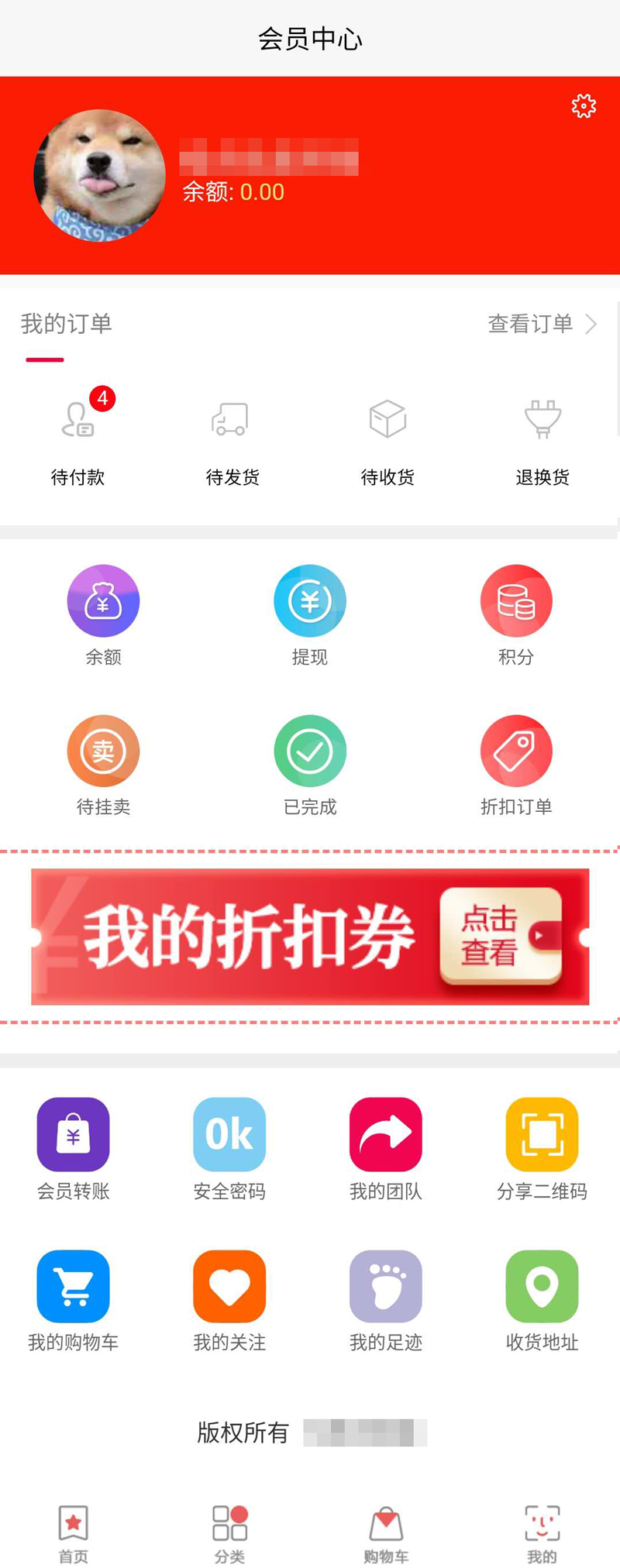Open 退换货 returns and exchanges
Viewport: 620px width, 1568px height.
pos(542,438)
